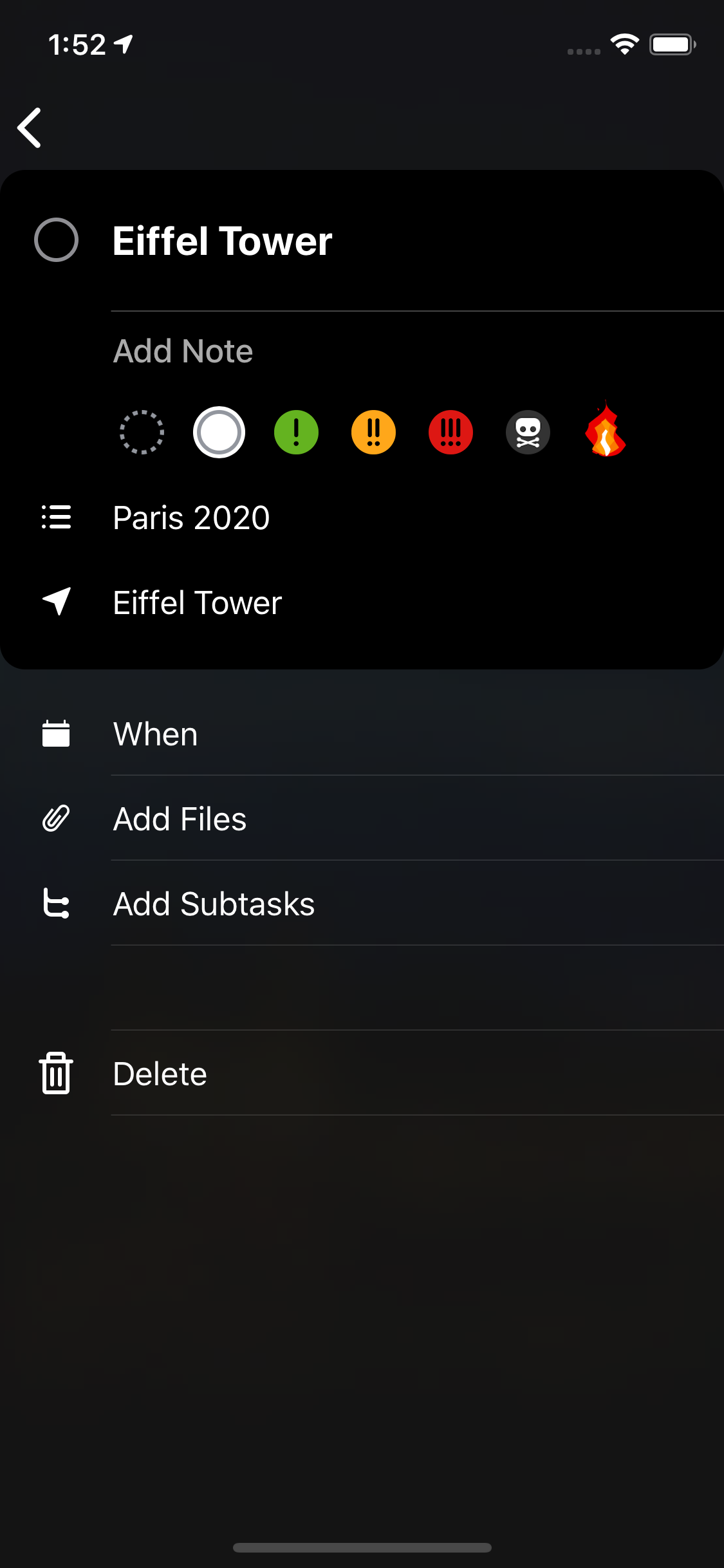Screen dimensions: 724x1568
Task: Choose the green single-exclamation priority
Action: coord(296,432)
